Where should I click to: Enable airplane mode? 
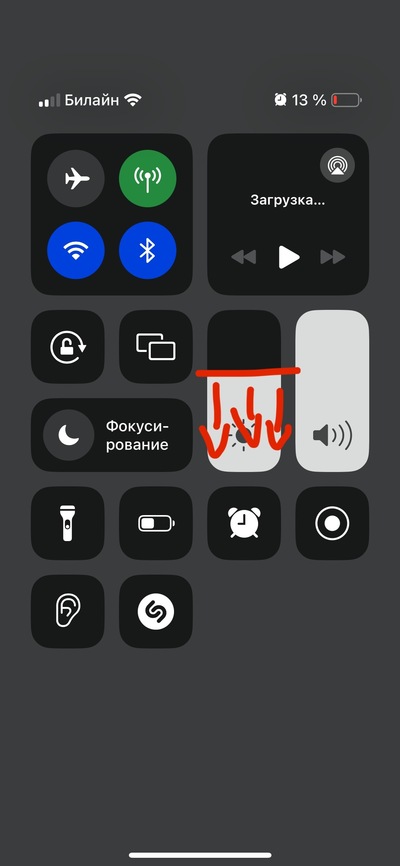76,178
